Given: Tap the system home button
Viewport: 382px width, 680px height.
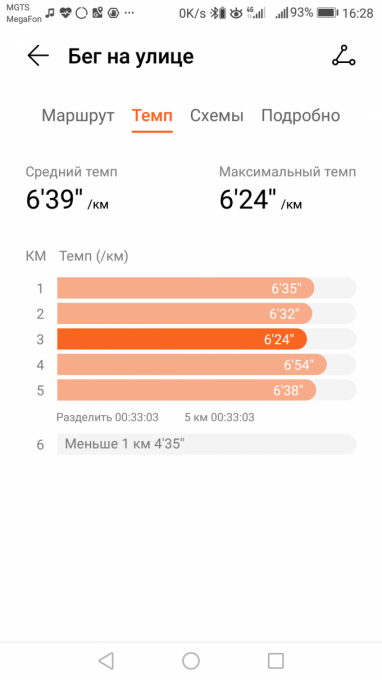Looking at the screenshot, I should point(191,661).
